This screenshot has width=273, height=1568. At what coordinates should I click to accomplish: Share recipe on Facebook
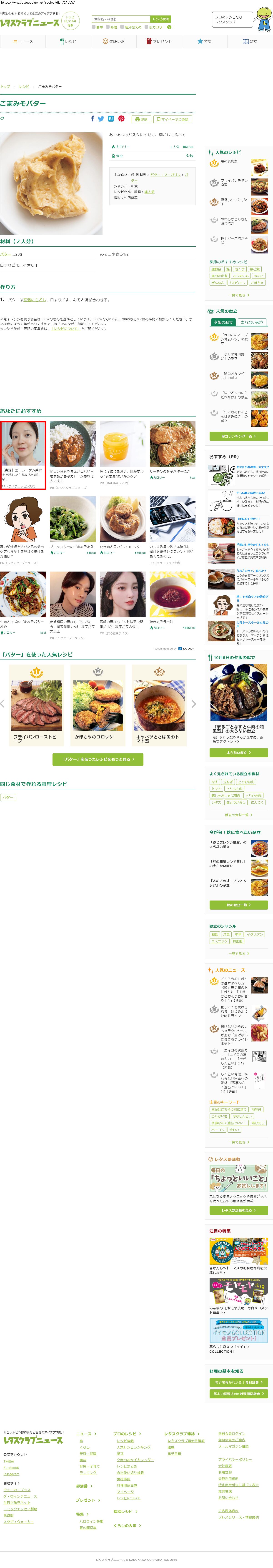(x=93, y=119)
